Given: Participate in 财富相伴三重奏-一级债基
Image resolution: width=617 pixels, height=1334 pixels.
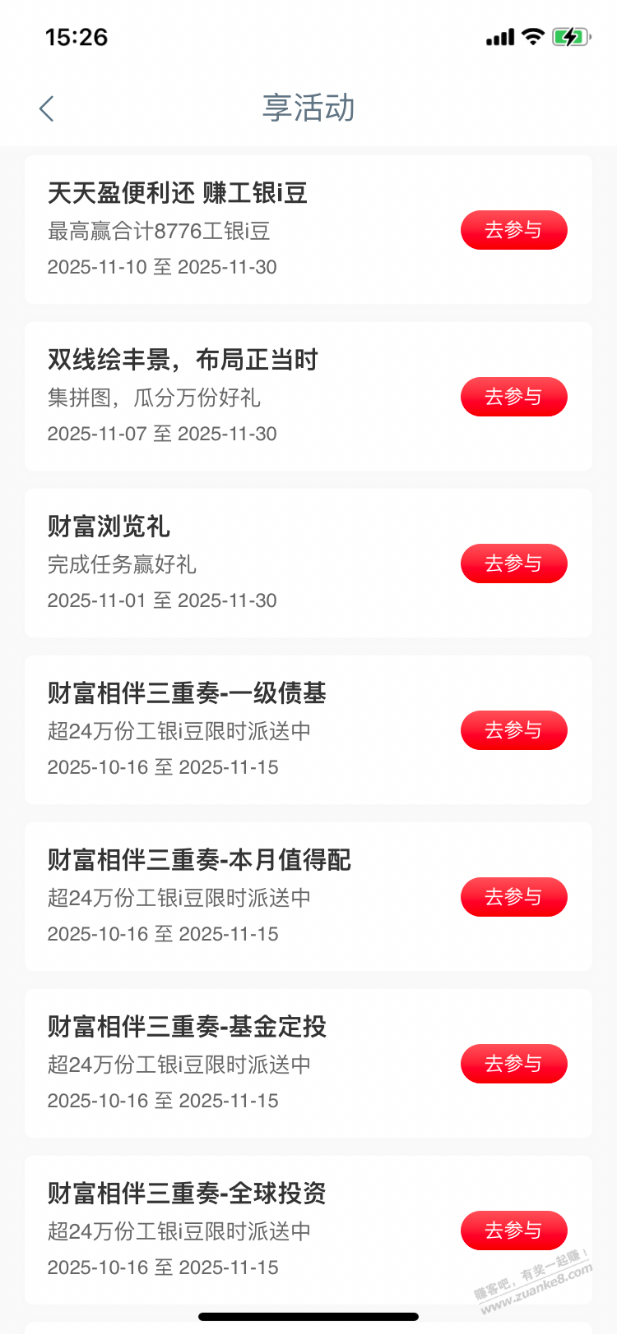Looking at the screenshot, I should click(513, 730).
